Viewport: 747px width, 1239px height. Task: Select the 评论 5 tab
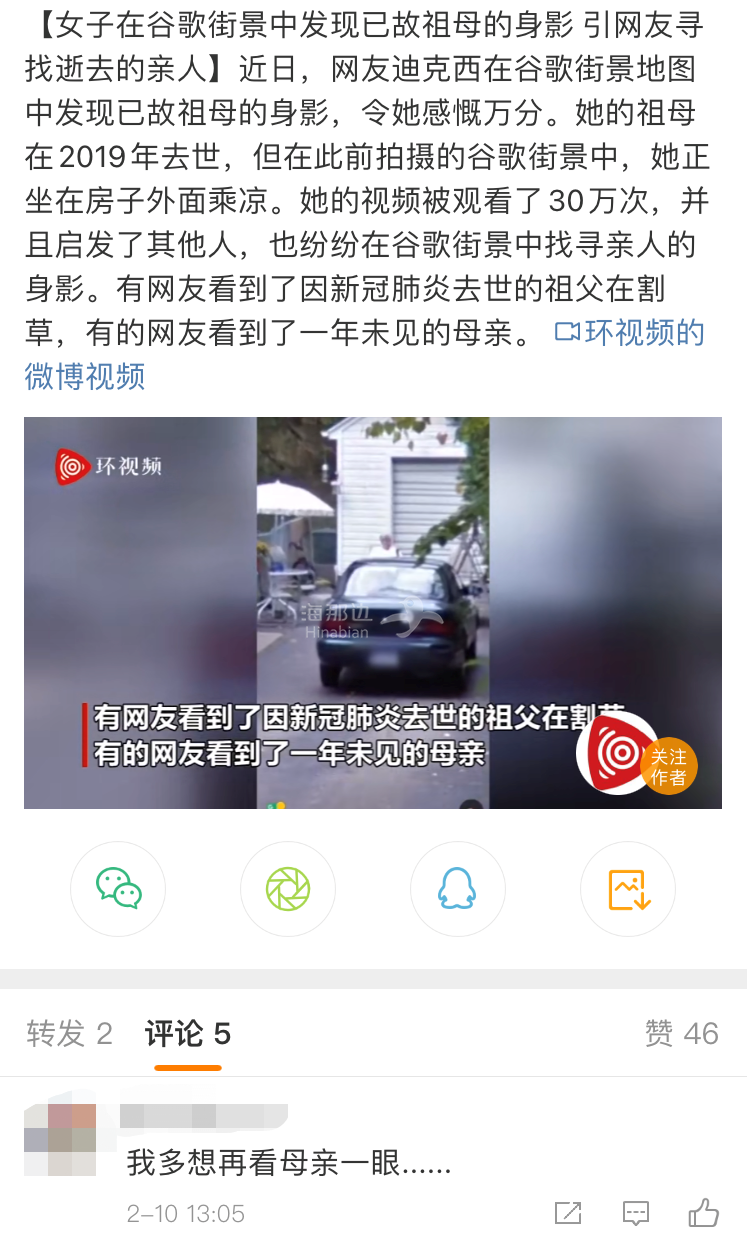(188, 1034)
